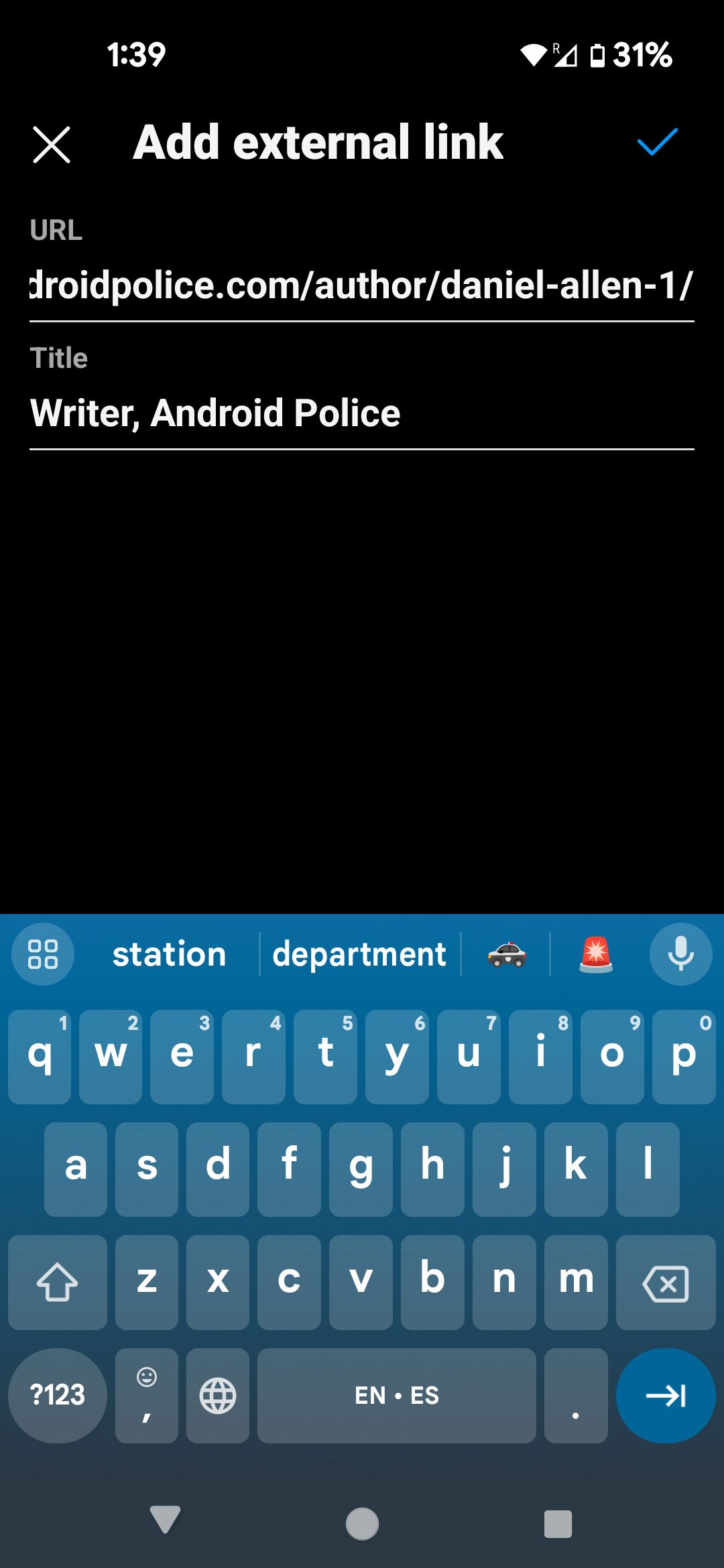The image size is (724, 1568).
Task: Confirm the link with the blue checkmark
Action: (657, 143)
